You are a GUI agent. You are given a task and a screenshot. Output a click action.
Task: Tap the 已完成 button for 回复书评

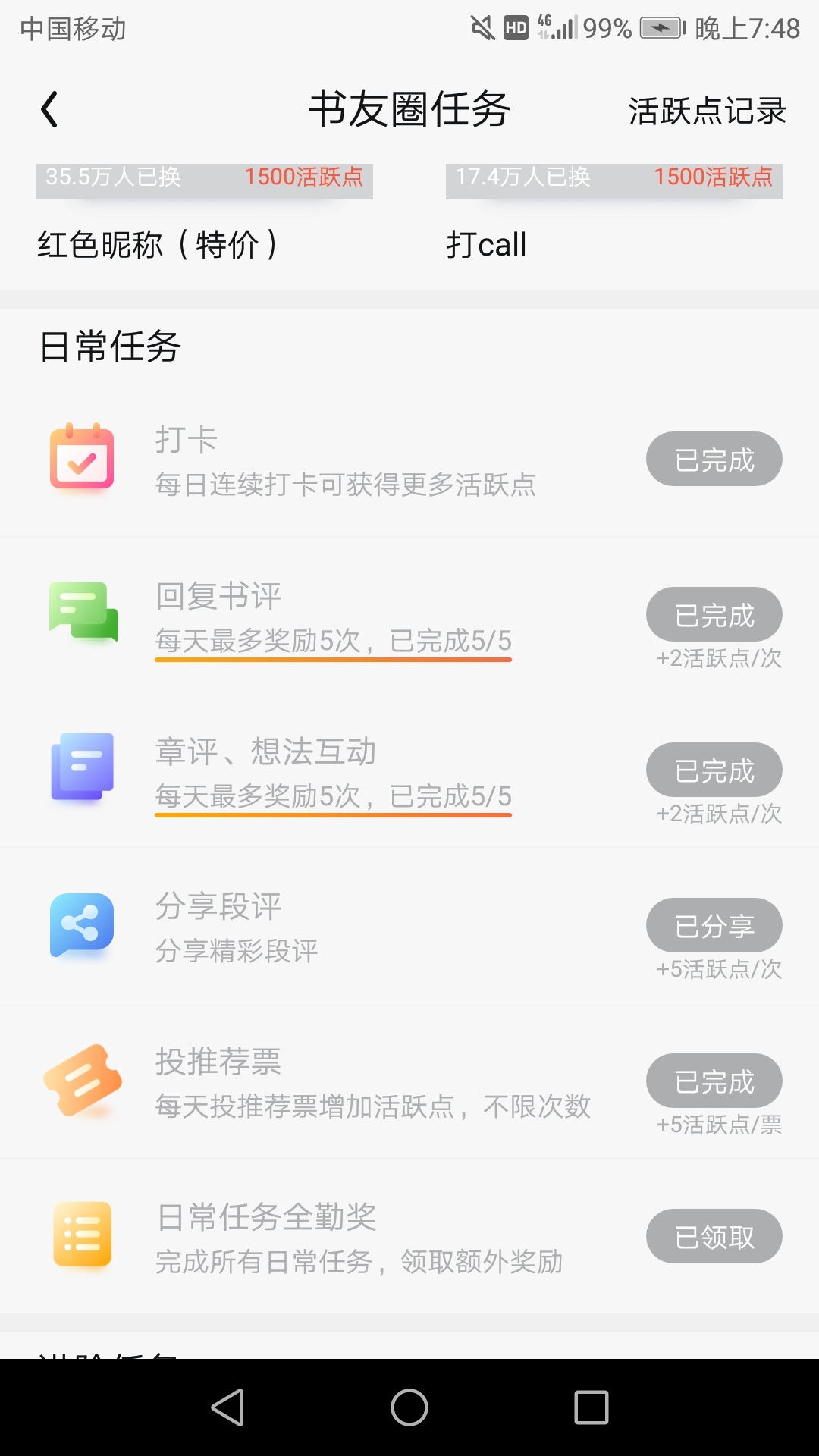(714, 614)
